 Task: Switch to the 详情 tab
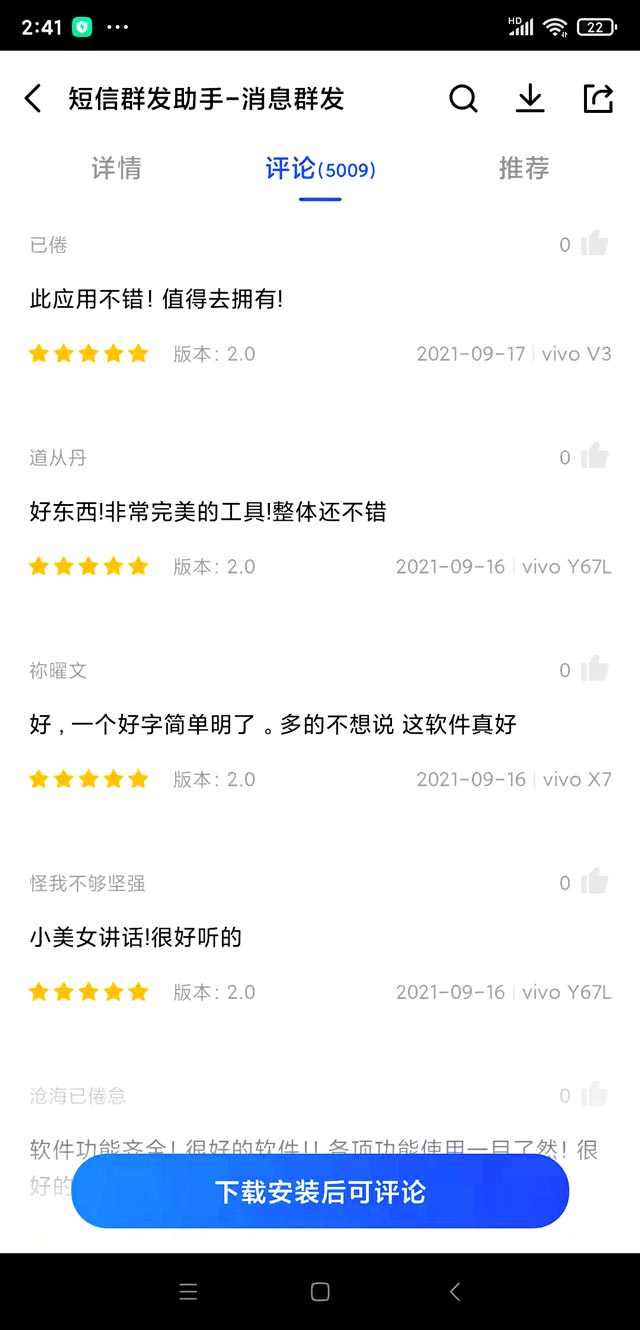(x=117, y=169)
